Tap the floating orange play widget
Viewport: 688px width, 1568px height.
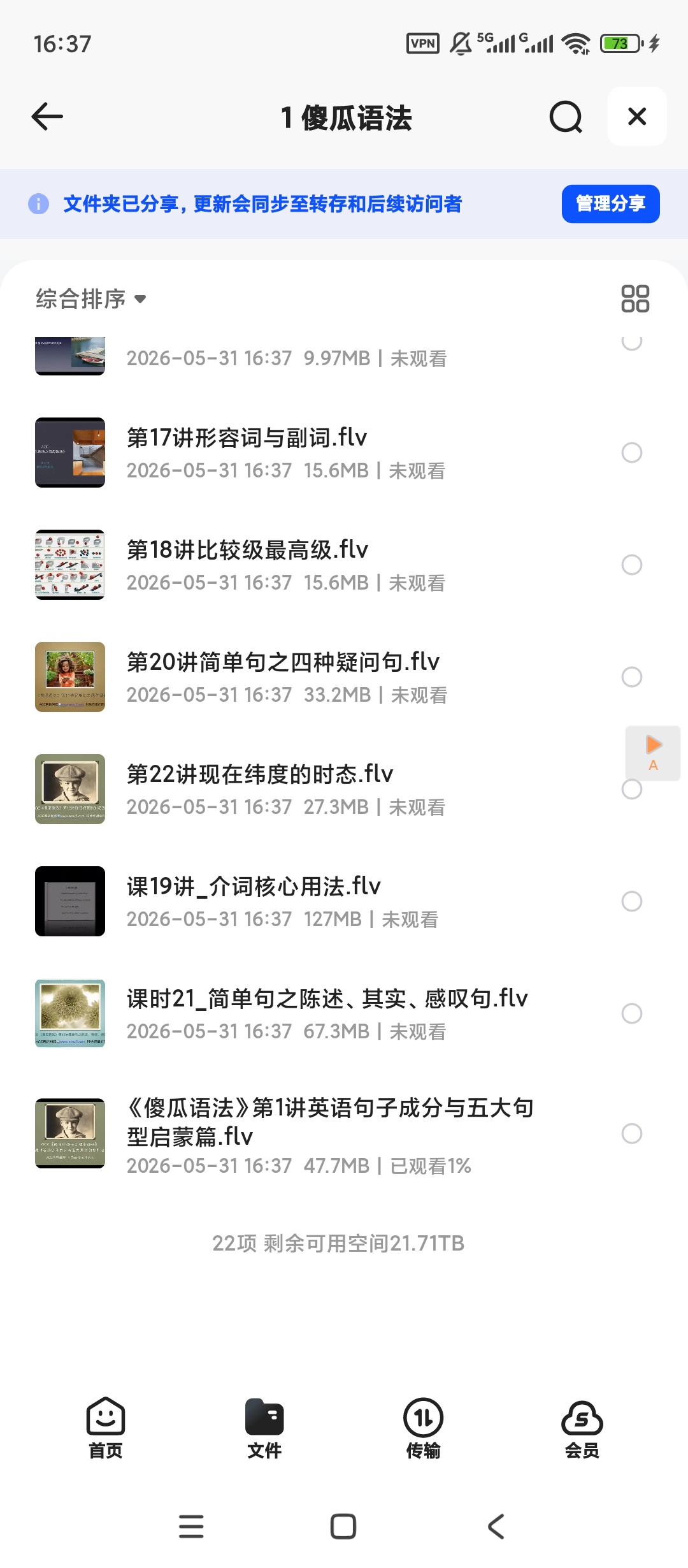[653, 753]
